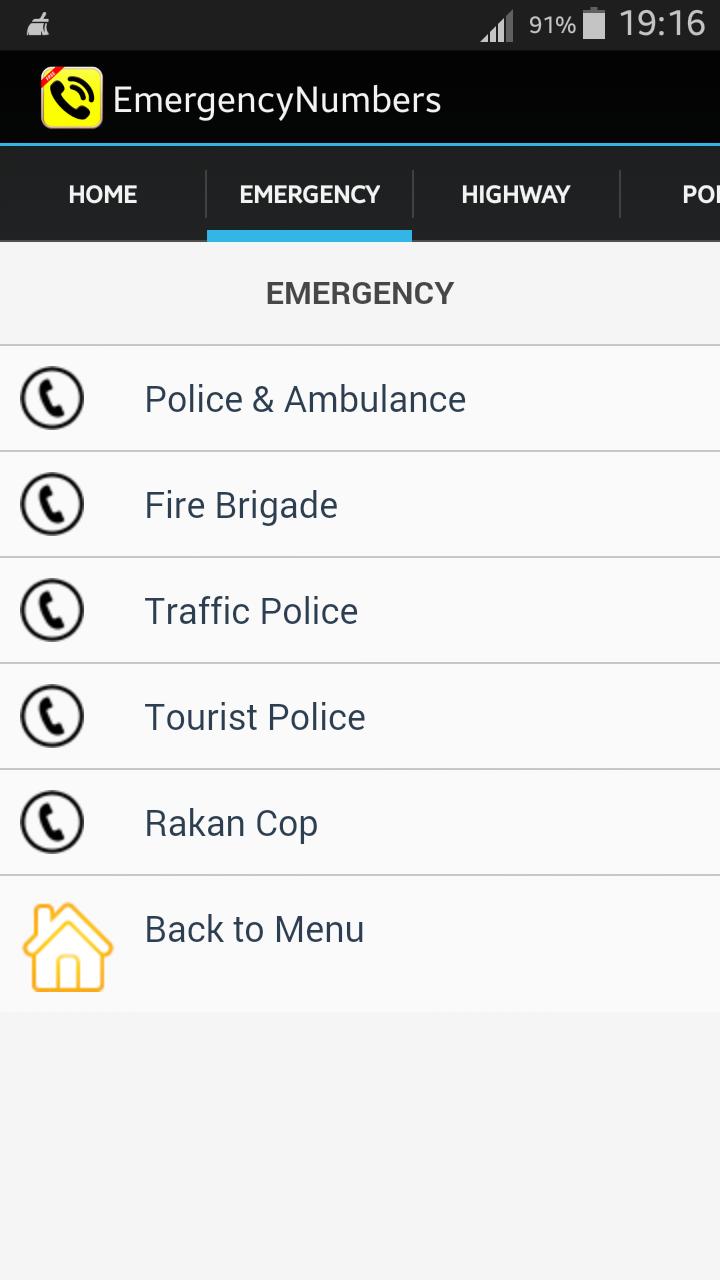Tap Back to Menu

tap(254, 929)
